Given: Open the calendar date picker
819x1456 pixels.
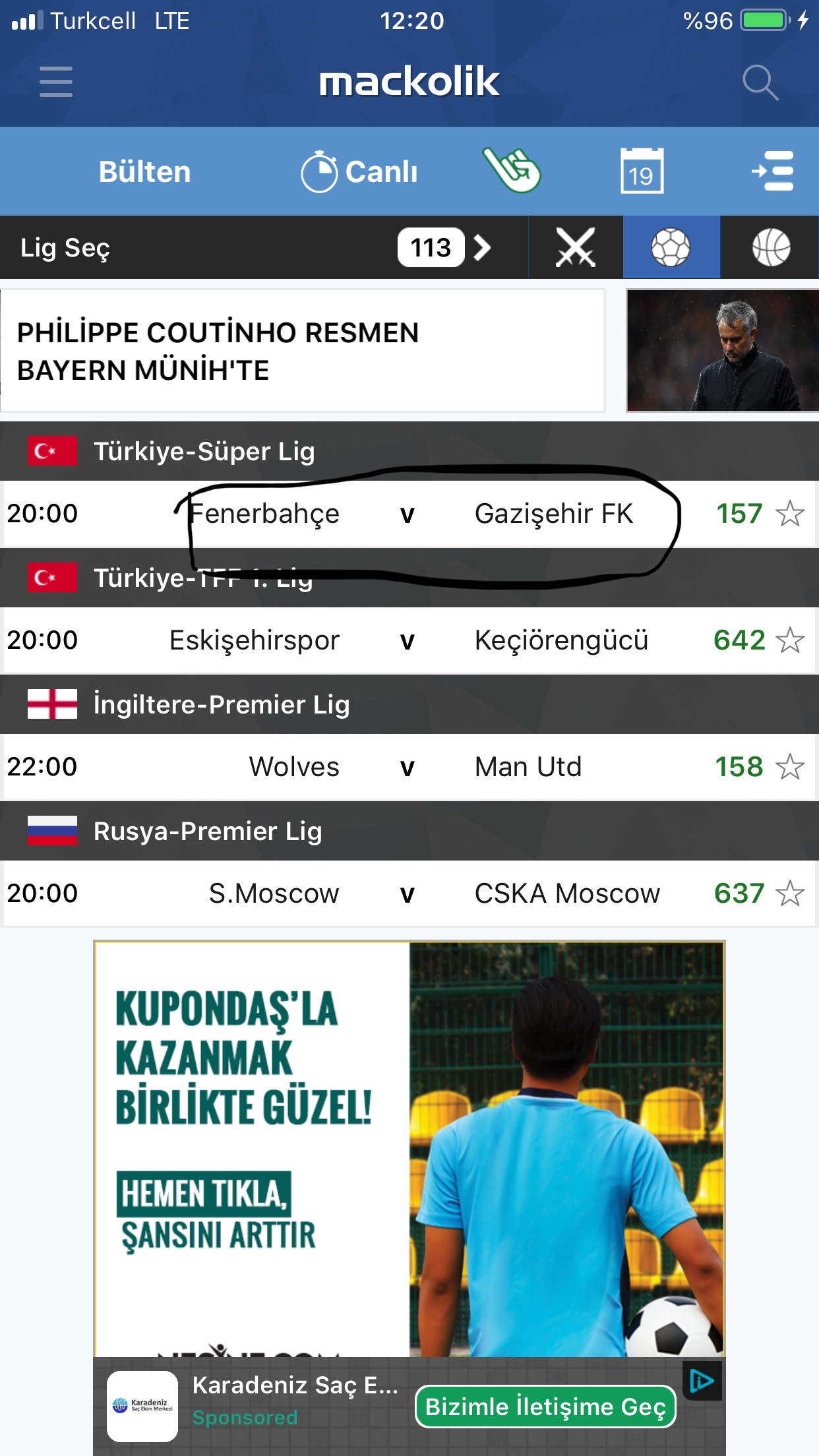Looking at the screenshot, I should pos(642,171).
